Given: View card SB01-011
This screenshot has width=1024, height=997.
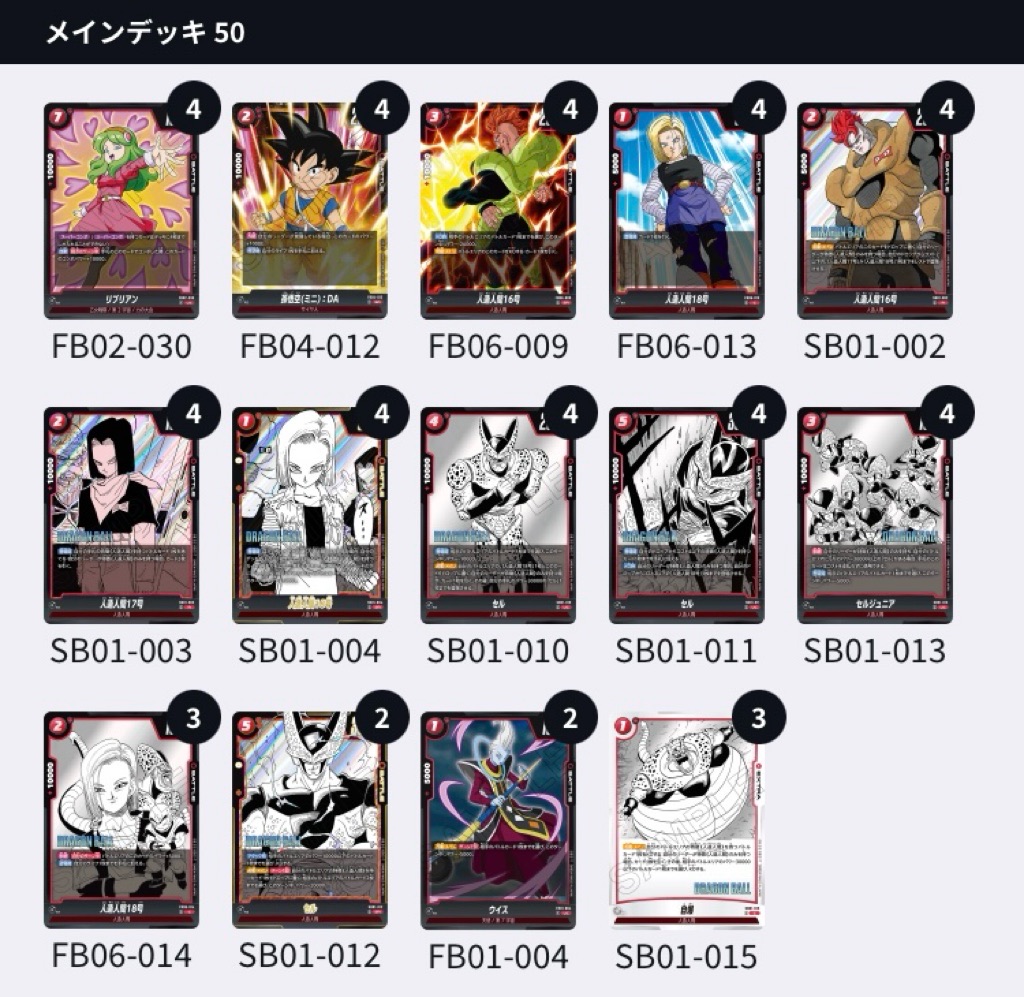Looking at the screenshot, I should [686, 515].
